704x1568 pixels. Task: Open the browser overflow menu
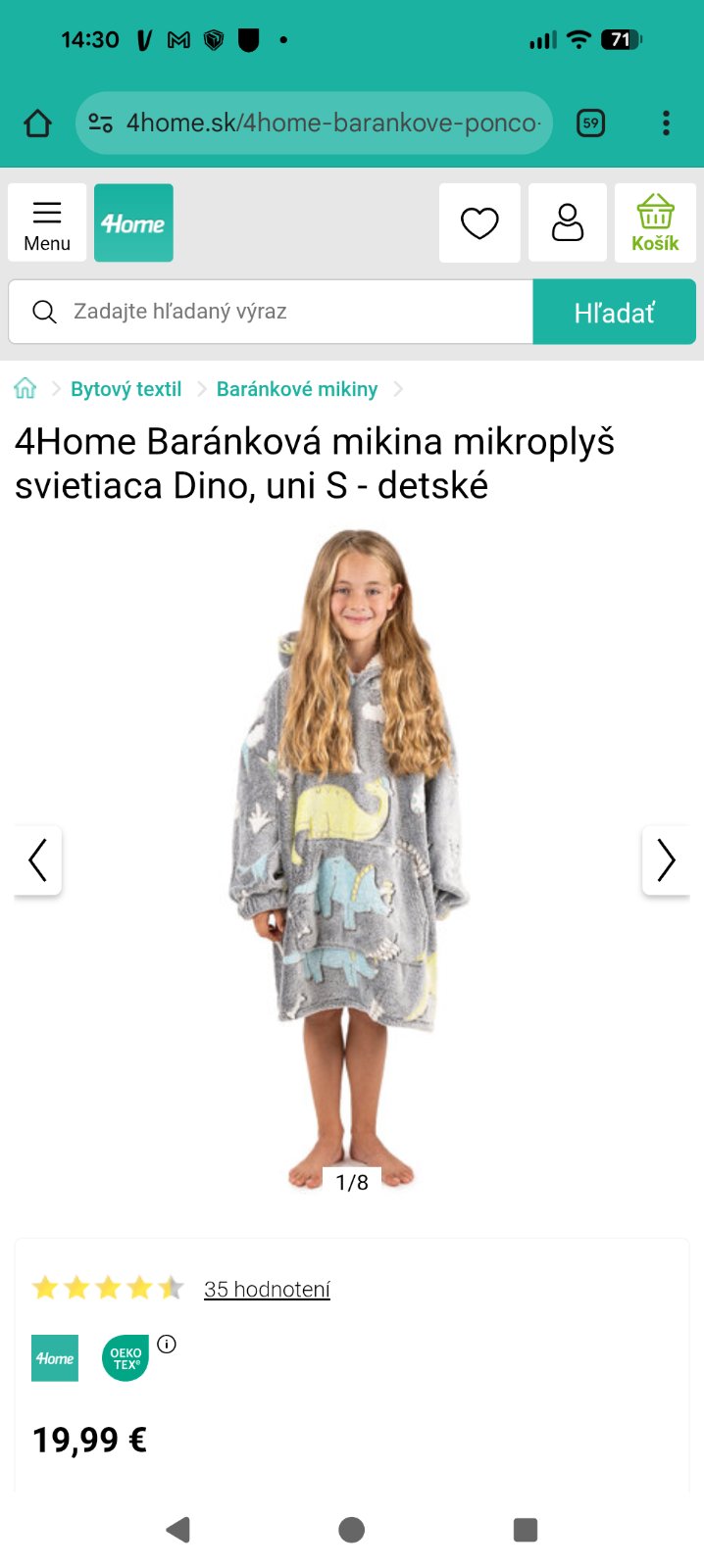coord(666,123)
